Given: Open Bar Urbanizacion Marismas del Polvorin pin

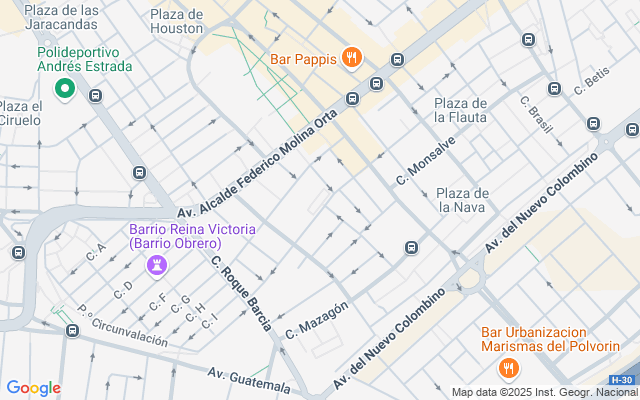Looking at the screenshot, I should [509, 369].
